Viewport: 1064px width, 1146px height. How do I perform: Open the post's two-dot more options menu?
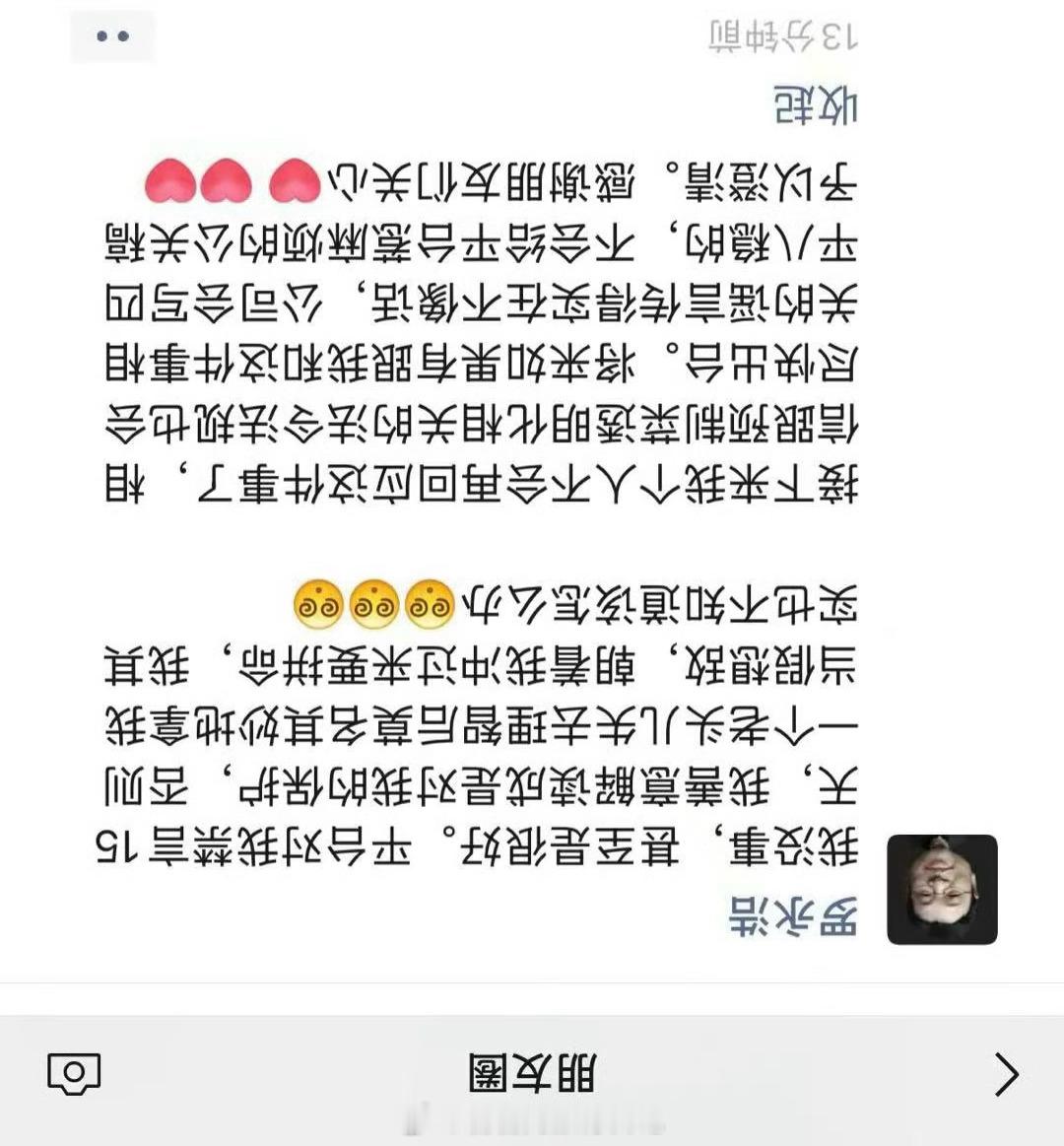tap(113, 34)
